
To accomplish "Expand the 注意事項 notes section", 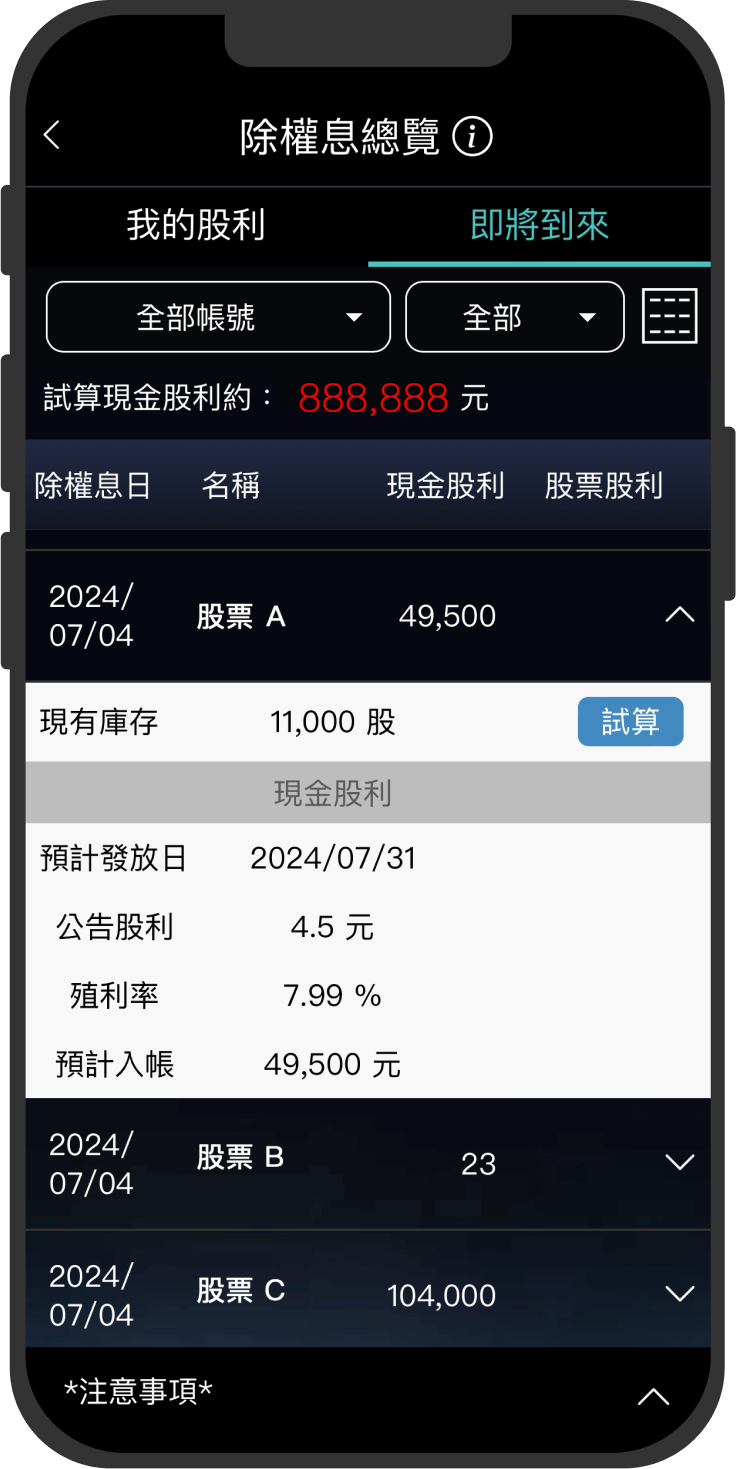I will tap(653, 1397).
